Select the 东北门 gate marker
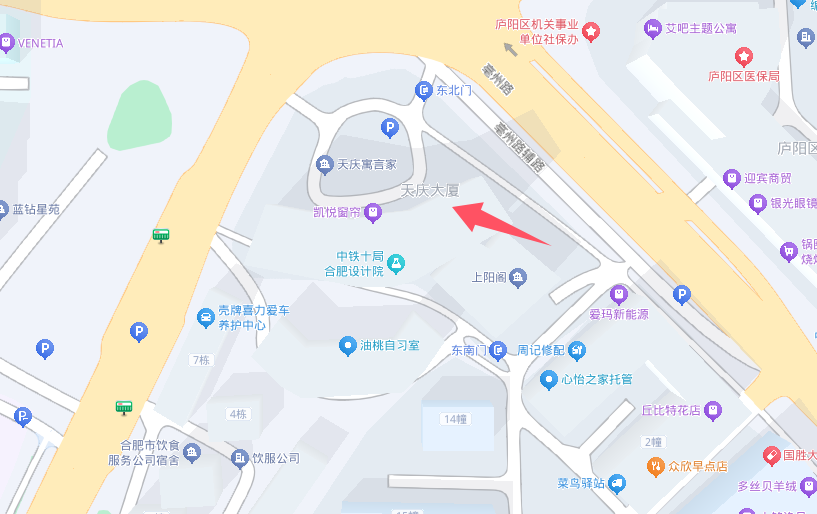 424,91
